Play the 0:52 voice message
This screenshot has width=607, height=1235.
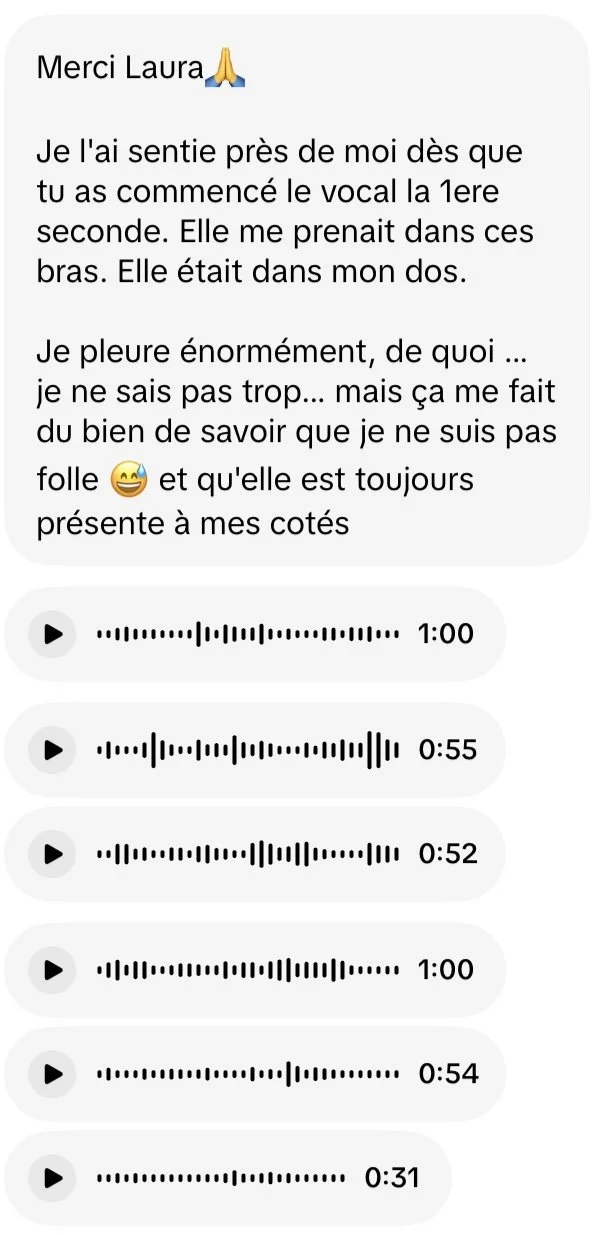[53, 854]
